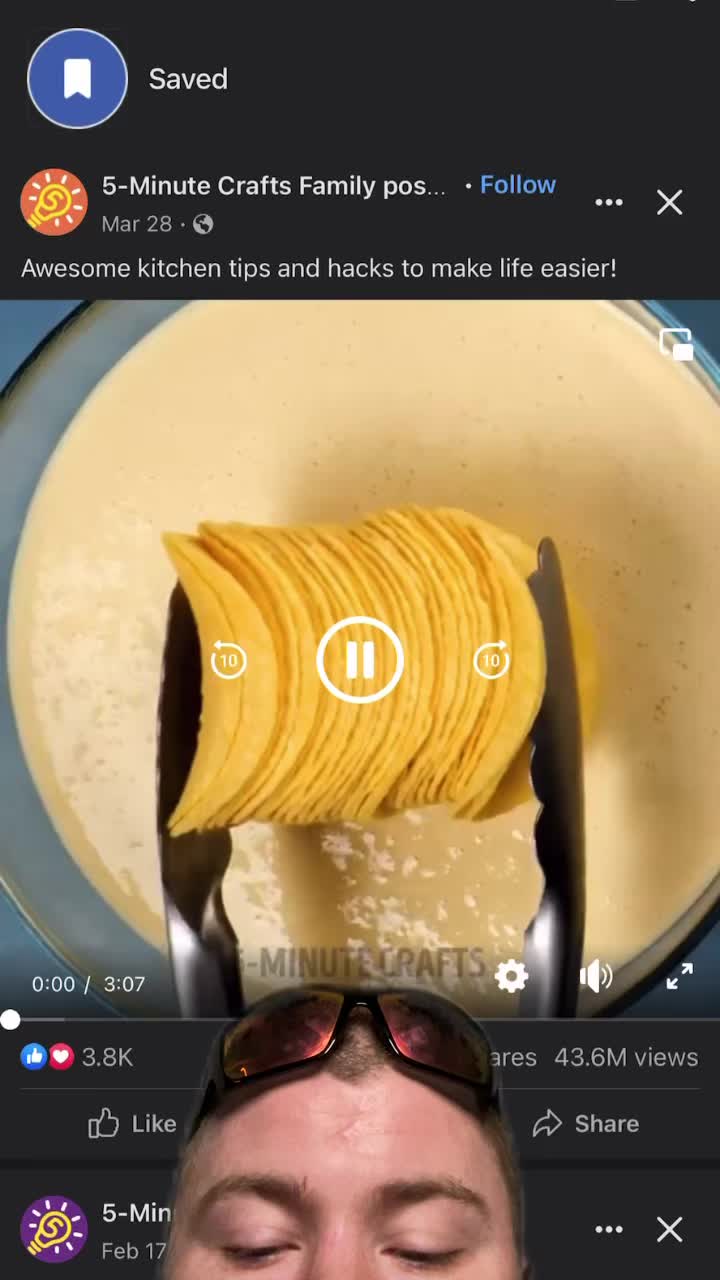
Task: Switch to picture-in-picture mode
Action: click(677, 344)
